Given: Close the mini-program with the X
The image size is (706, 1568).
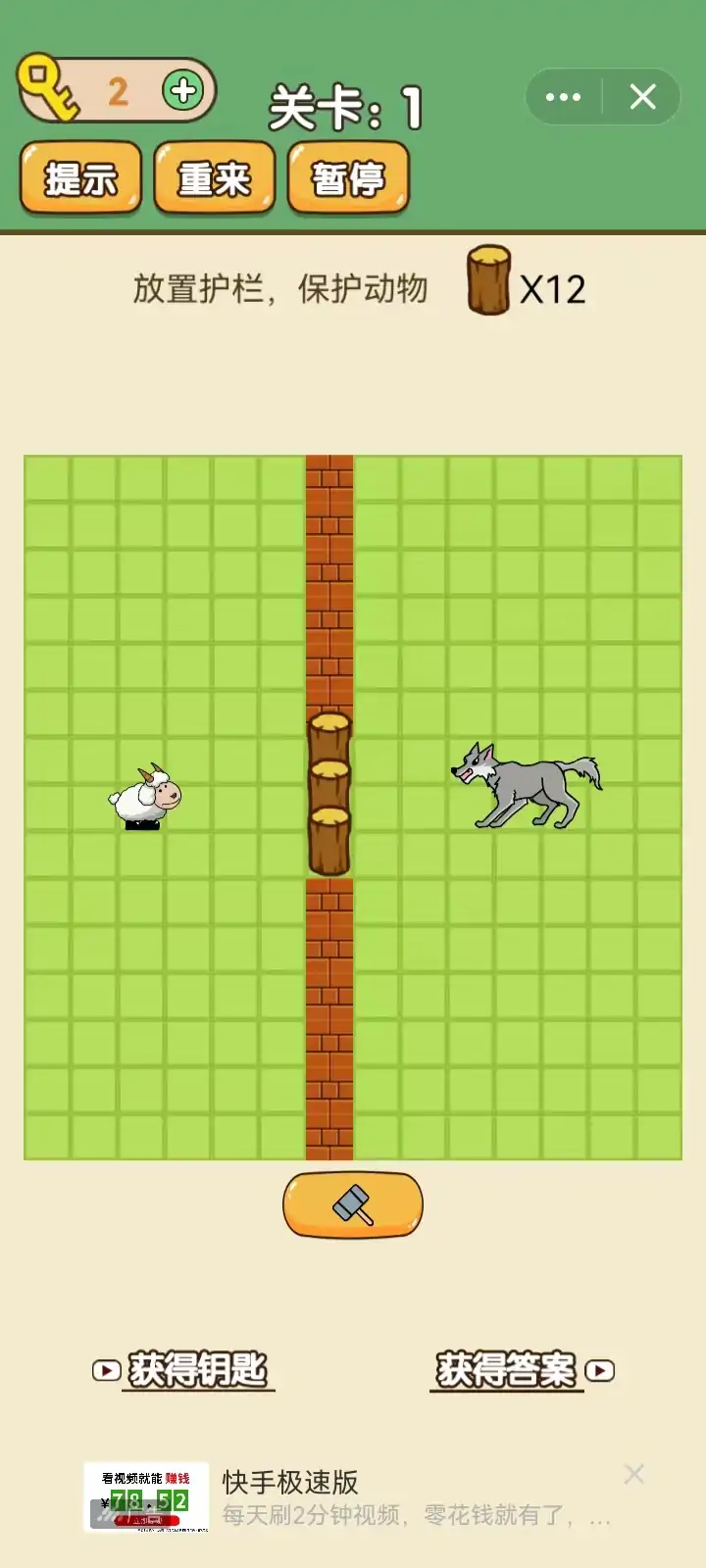Looking at the screenshot, I should pyautogui.click(x=642, y=97).
